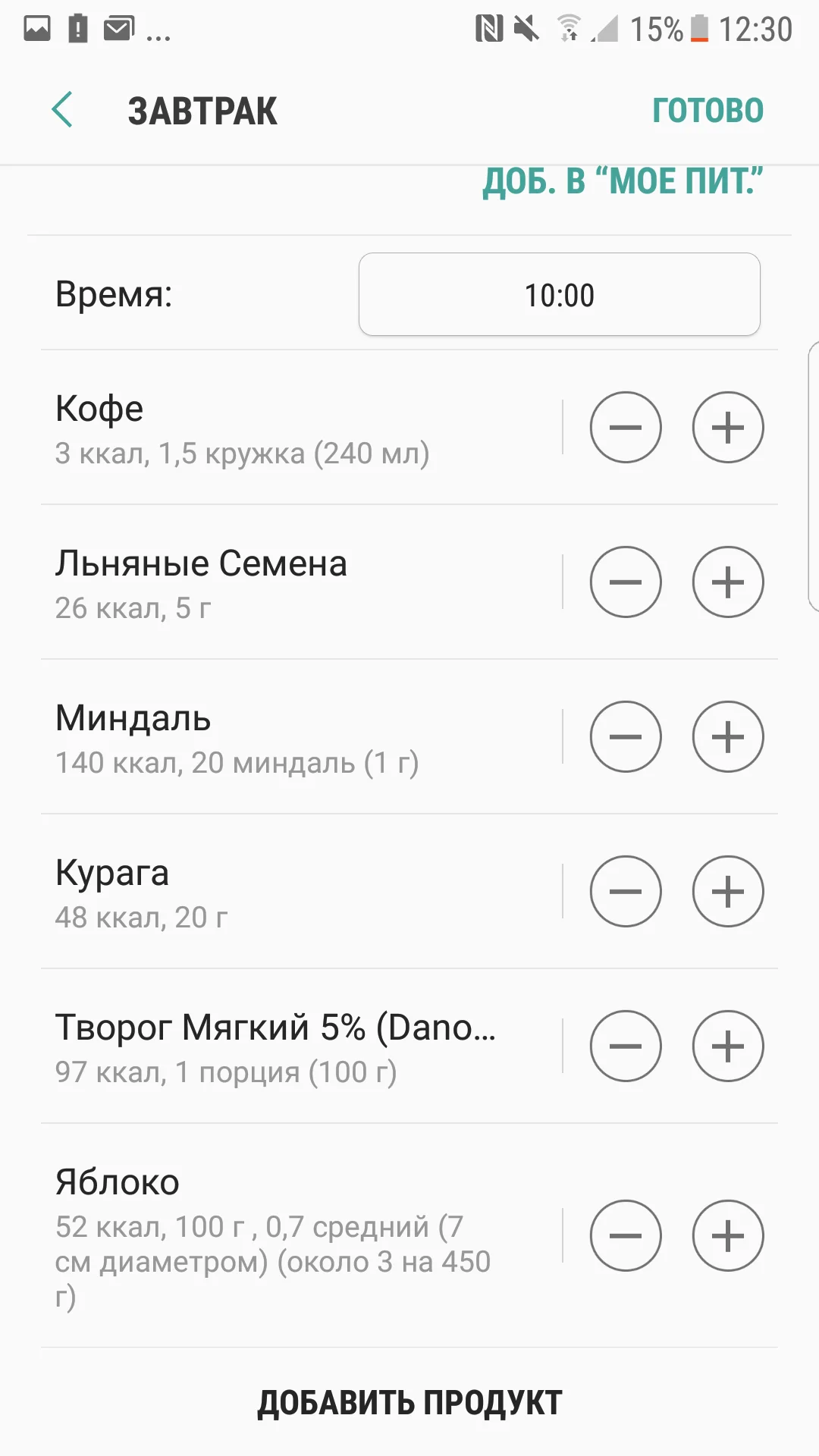Open the time picker showing 10:00

click(559, 294)
